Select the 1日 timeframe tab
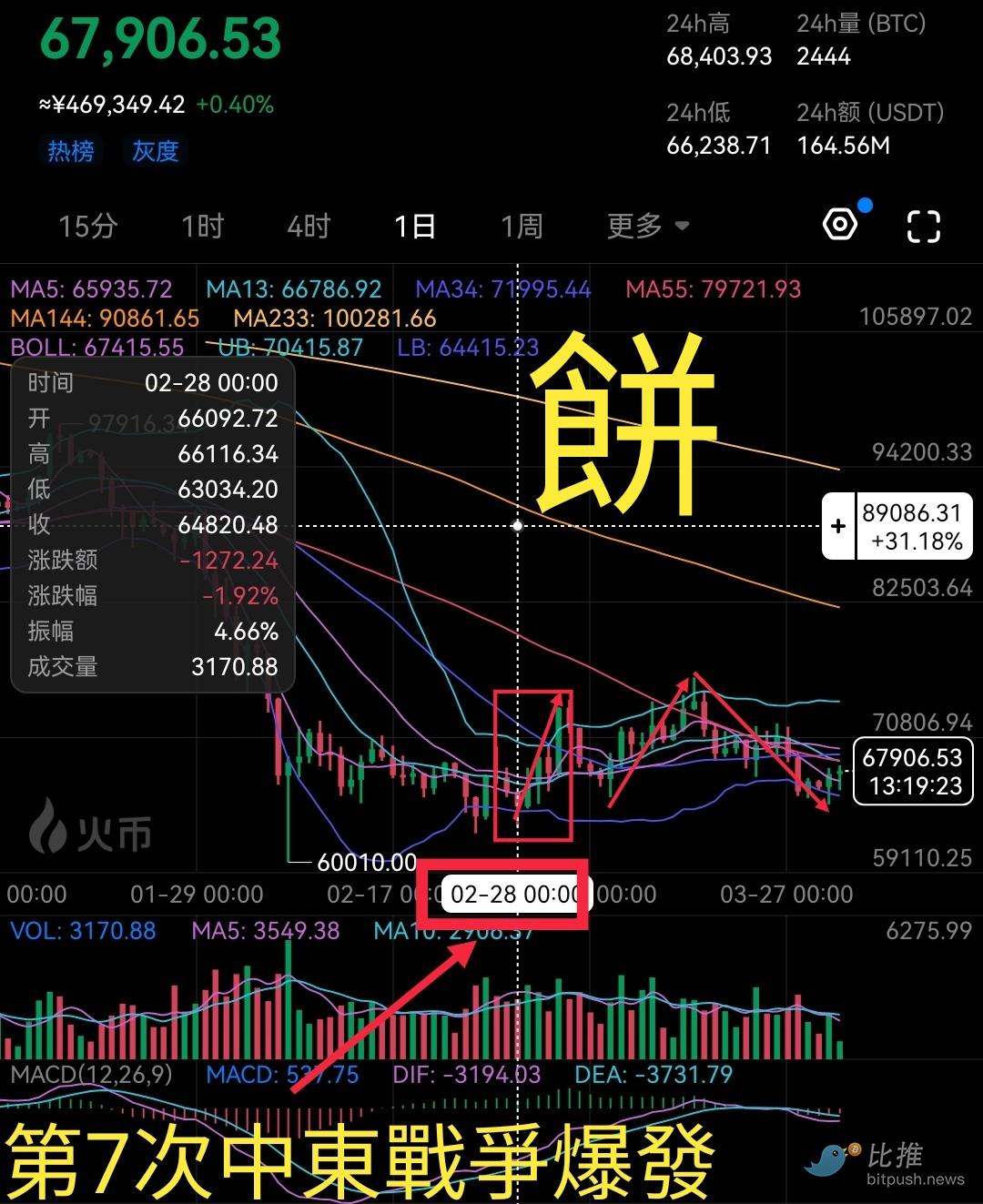Viewport: 983px width, 1204px height. tap(415, 226)
